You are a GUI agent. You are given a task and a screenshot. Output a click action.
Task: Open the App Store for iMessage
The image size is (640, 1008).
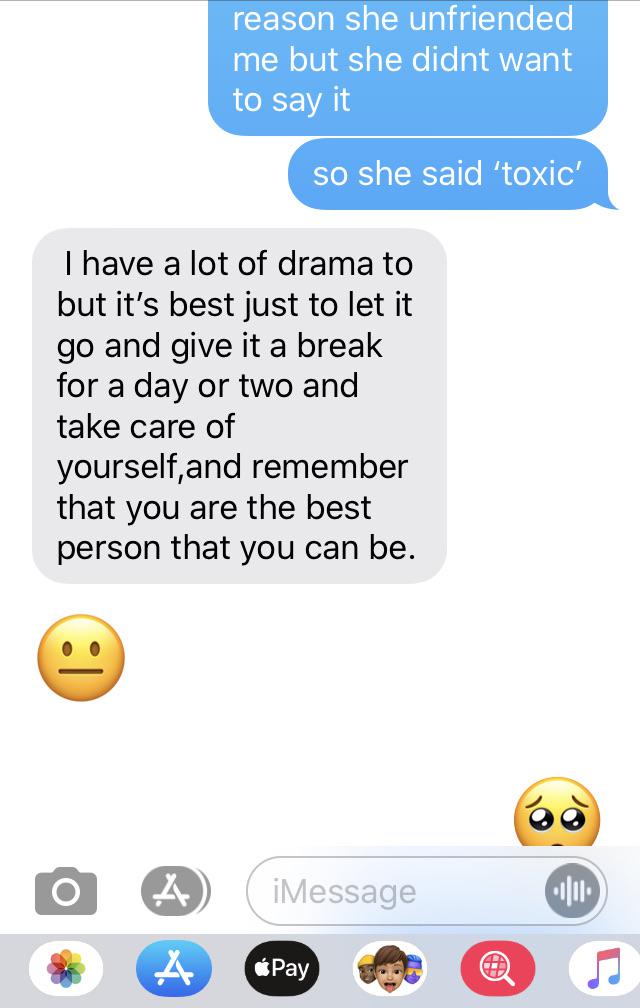point(175,968)
